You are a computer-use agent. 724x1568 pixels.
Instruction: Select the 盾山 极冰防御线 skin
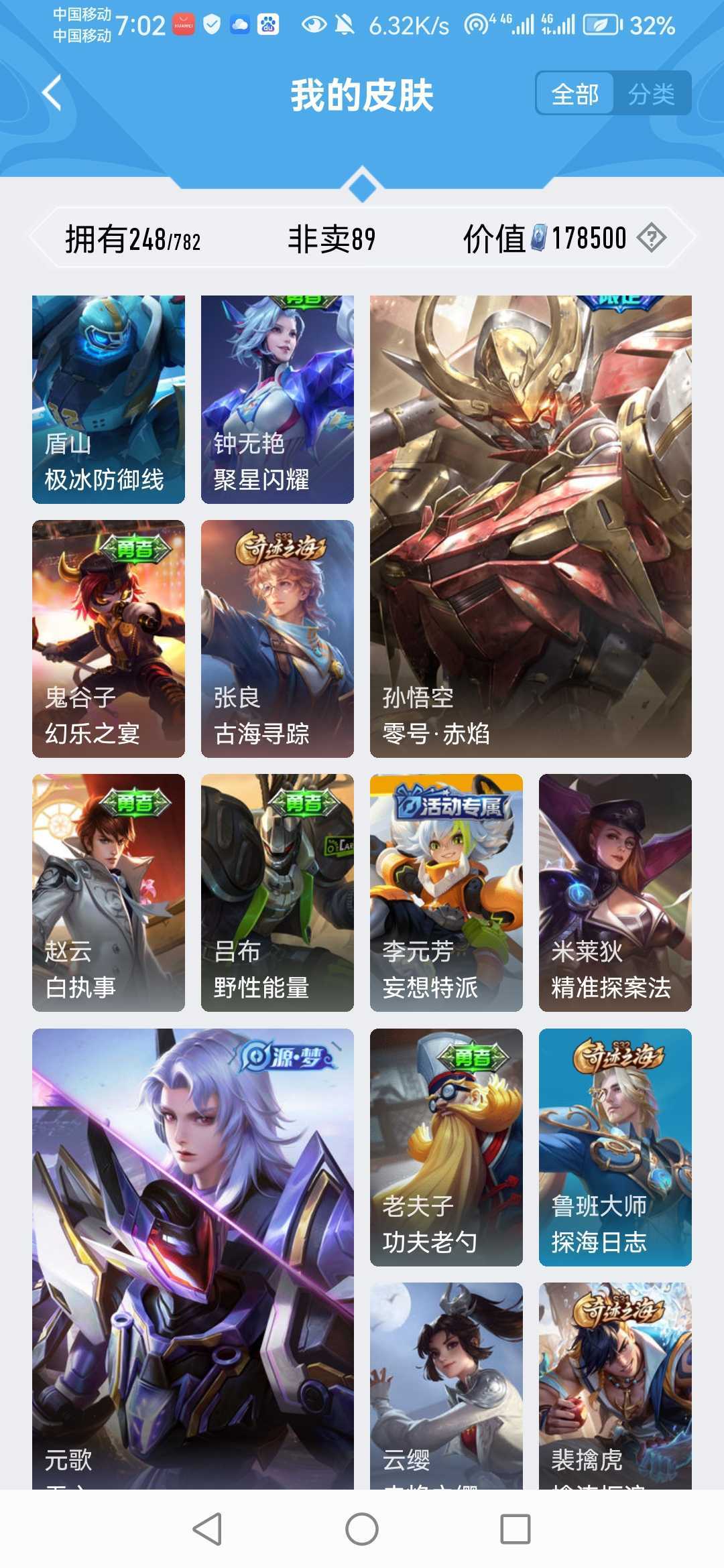[108, 399]
